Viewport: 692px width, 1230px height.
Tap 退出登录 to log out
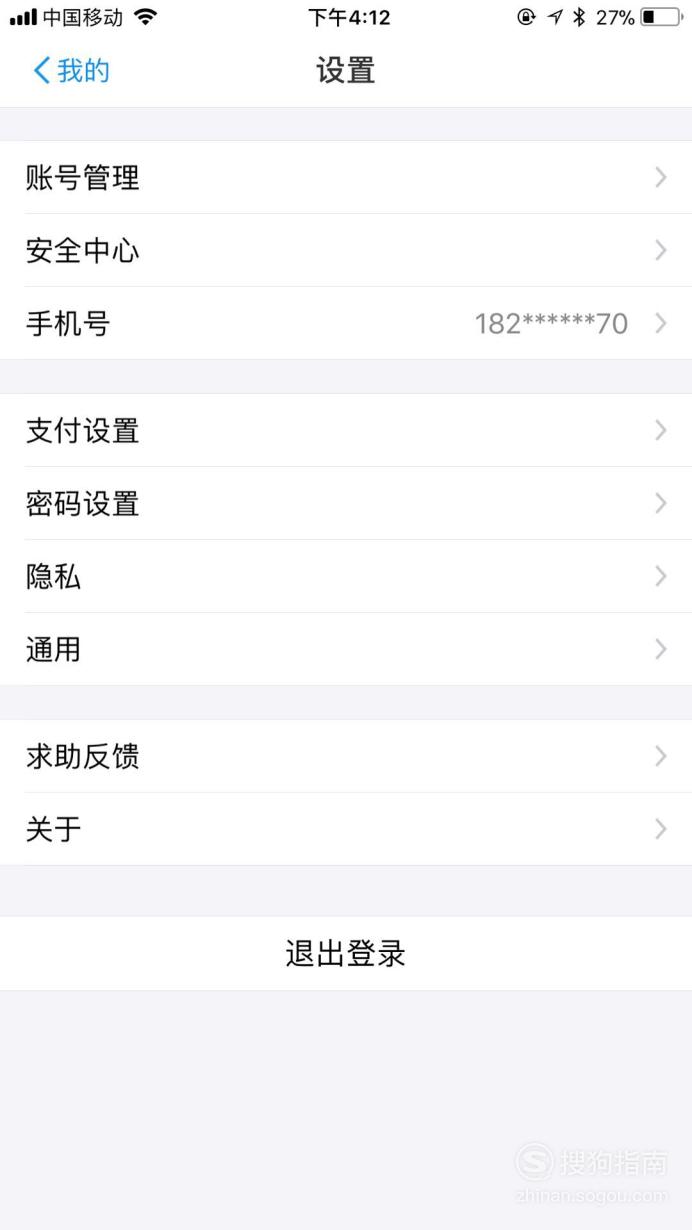[x=346, y=953]
